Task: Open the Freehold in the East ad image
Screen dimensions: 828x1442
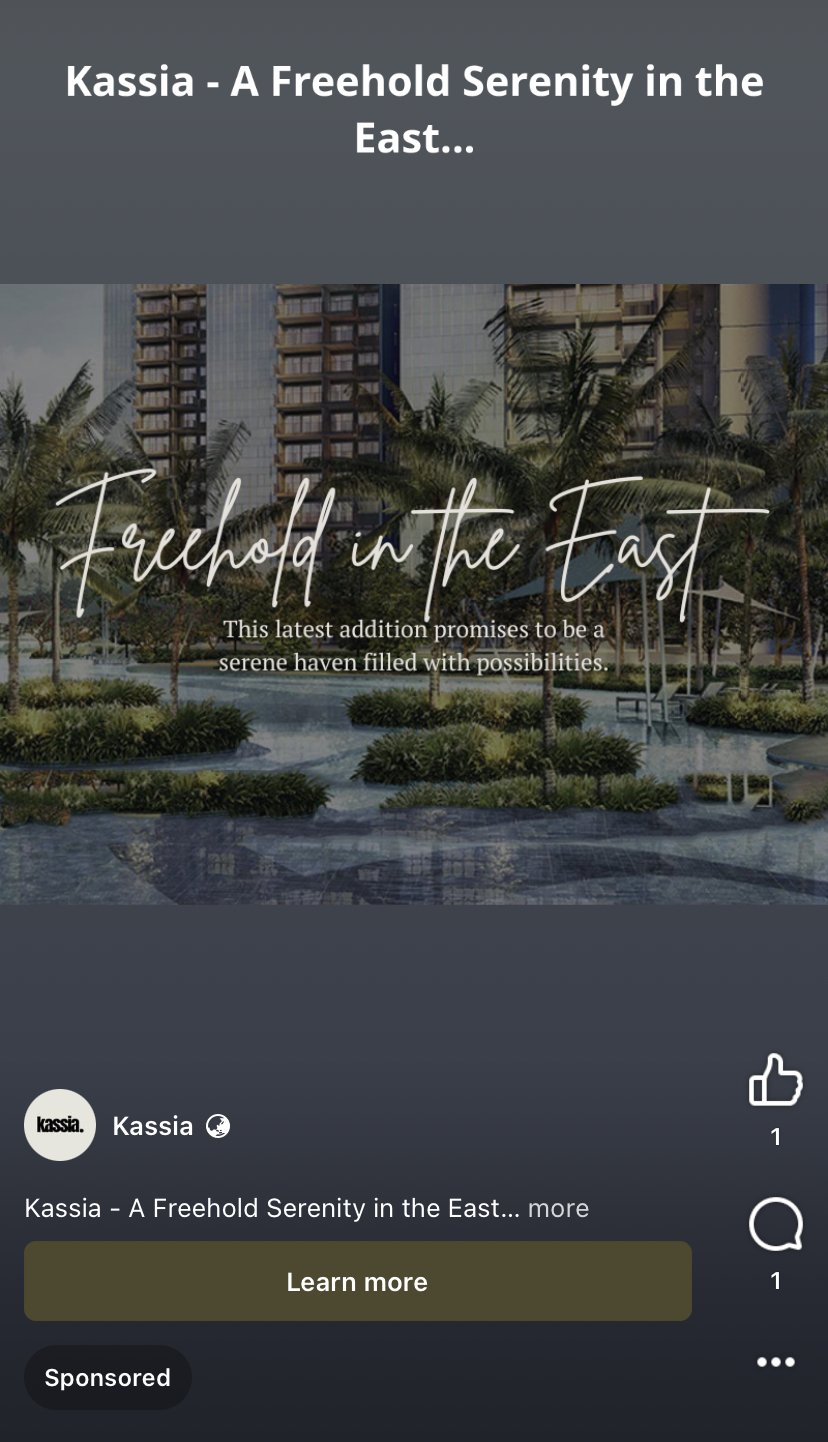Action: coord(414,594)
